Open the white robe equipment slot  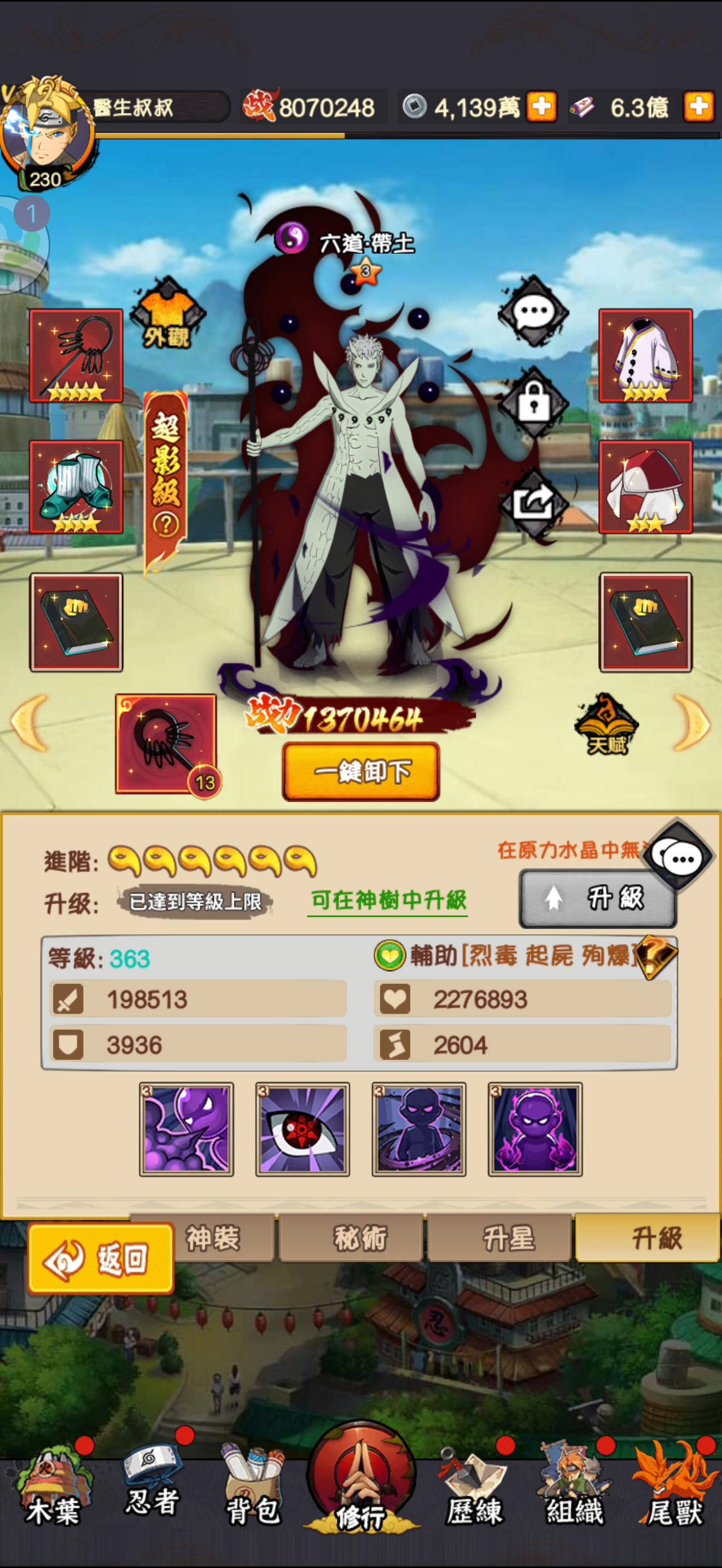tap(645, 355)
